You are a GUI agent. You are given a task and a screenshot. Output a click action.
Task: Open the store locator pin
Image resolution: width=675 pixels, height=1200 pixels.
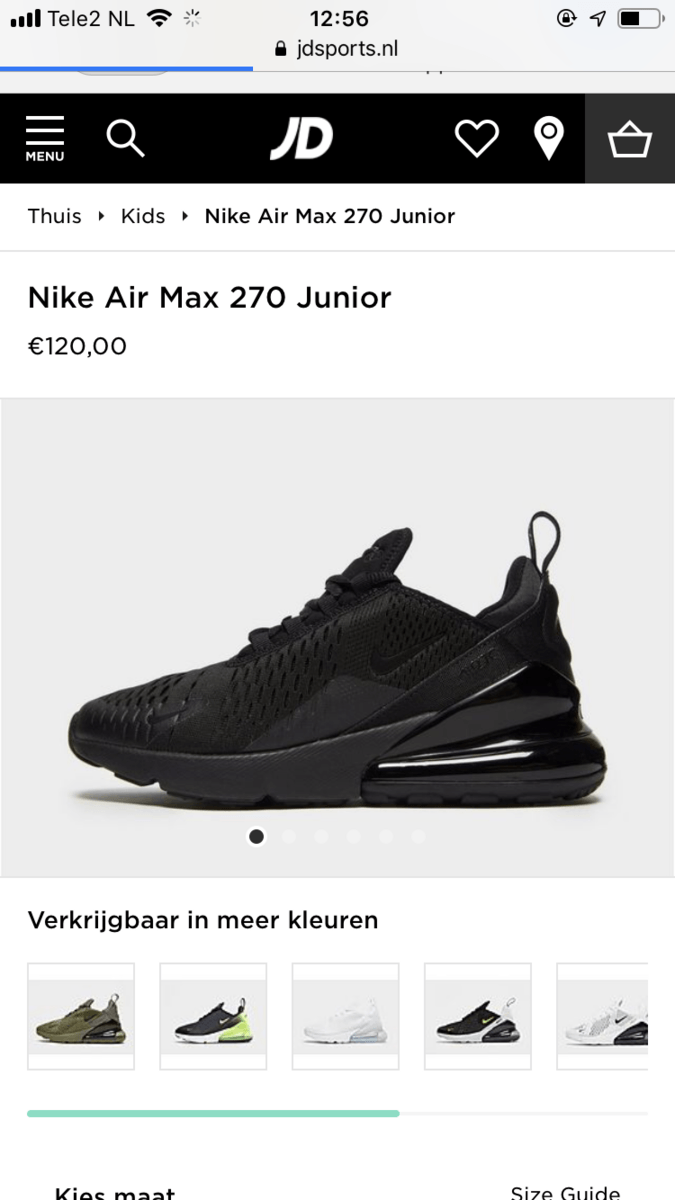548,139
